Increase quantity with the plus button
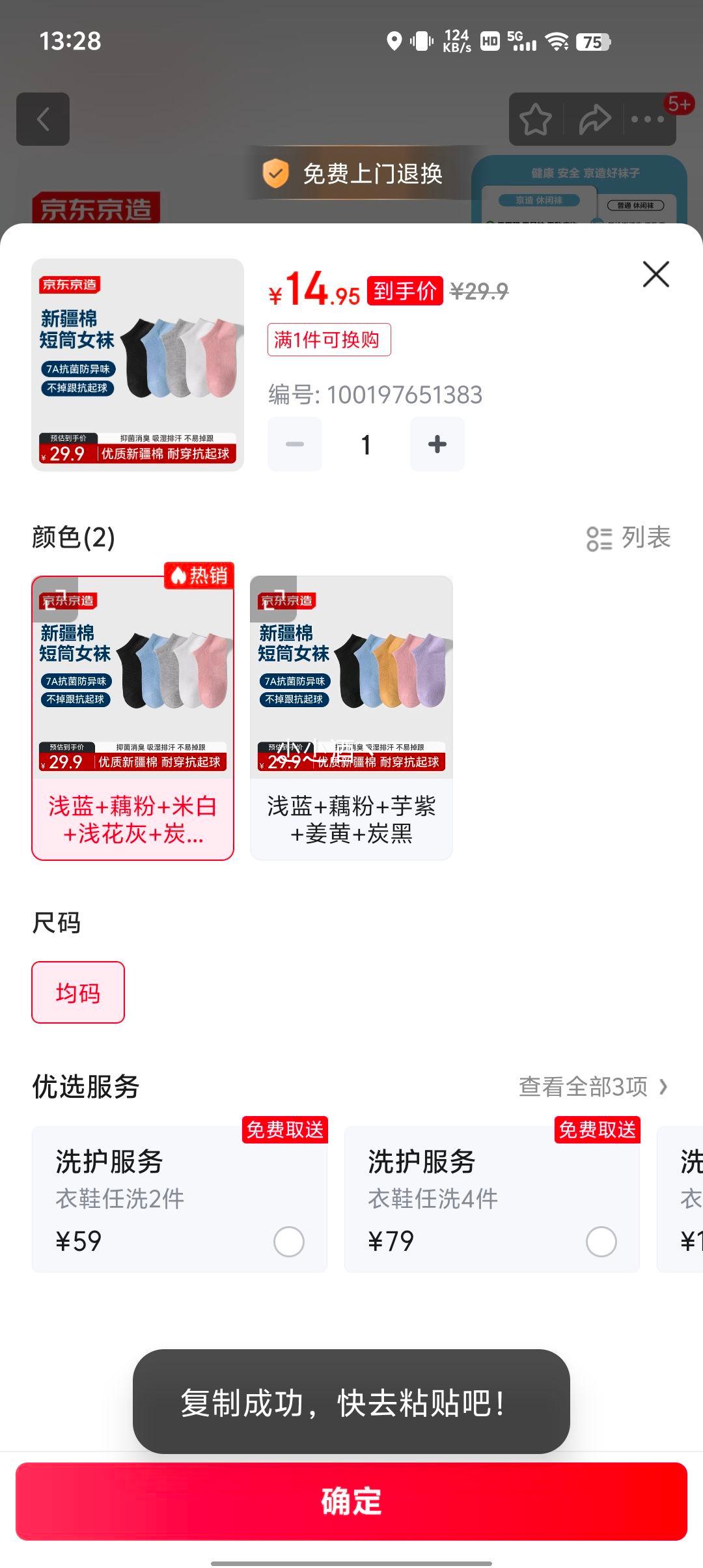Viewport: 703px width, 1568px height. tap(437, 444)
